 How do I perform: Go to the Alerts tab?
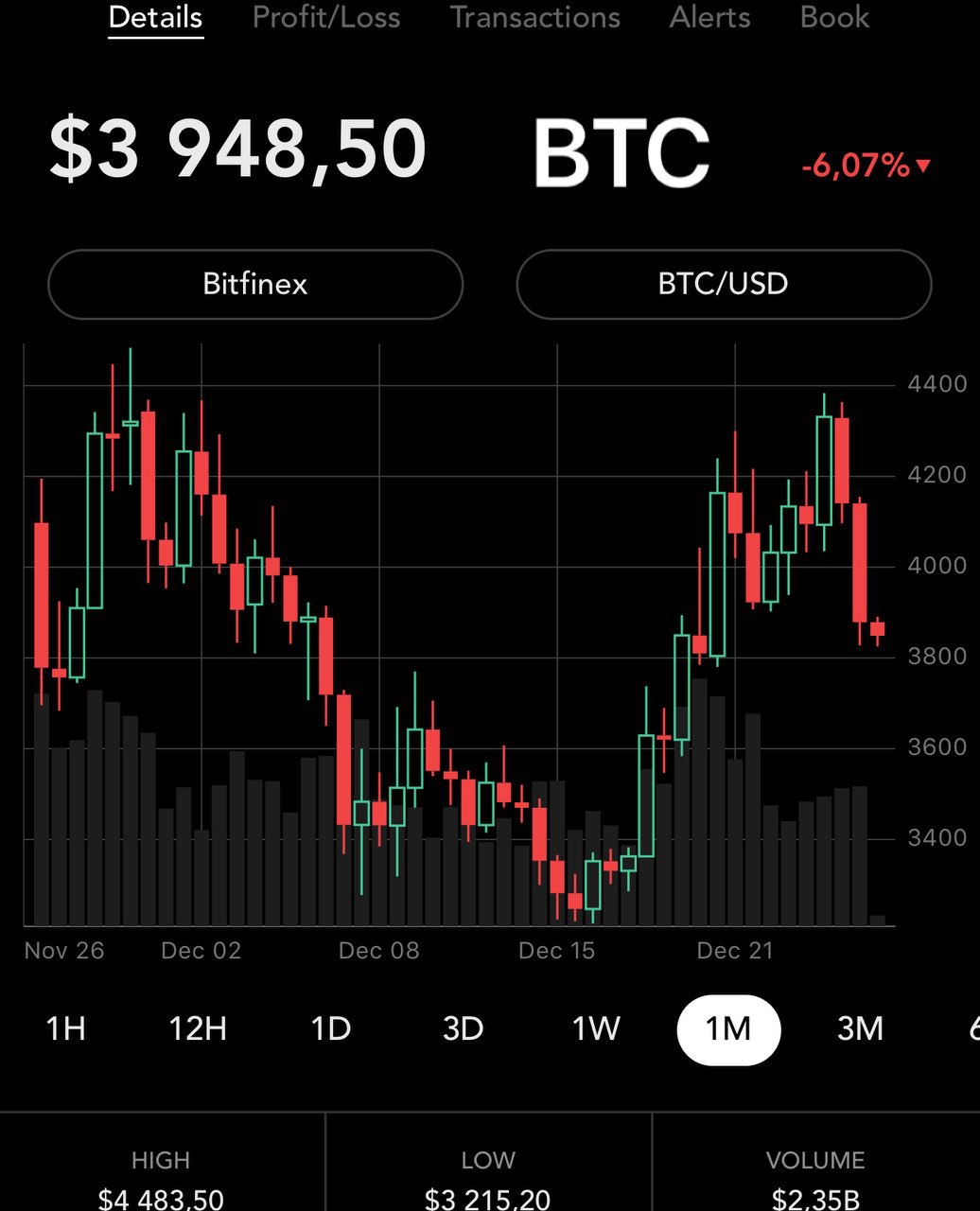709,17
